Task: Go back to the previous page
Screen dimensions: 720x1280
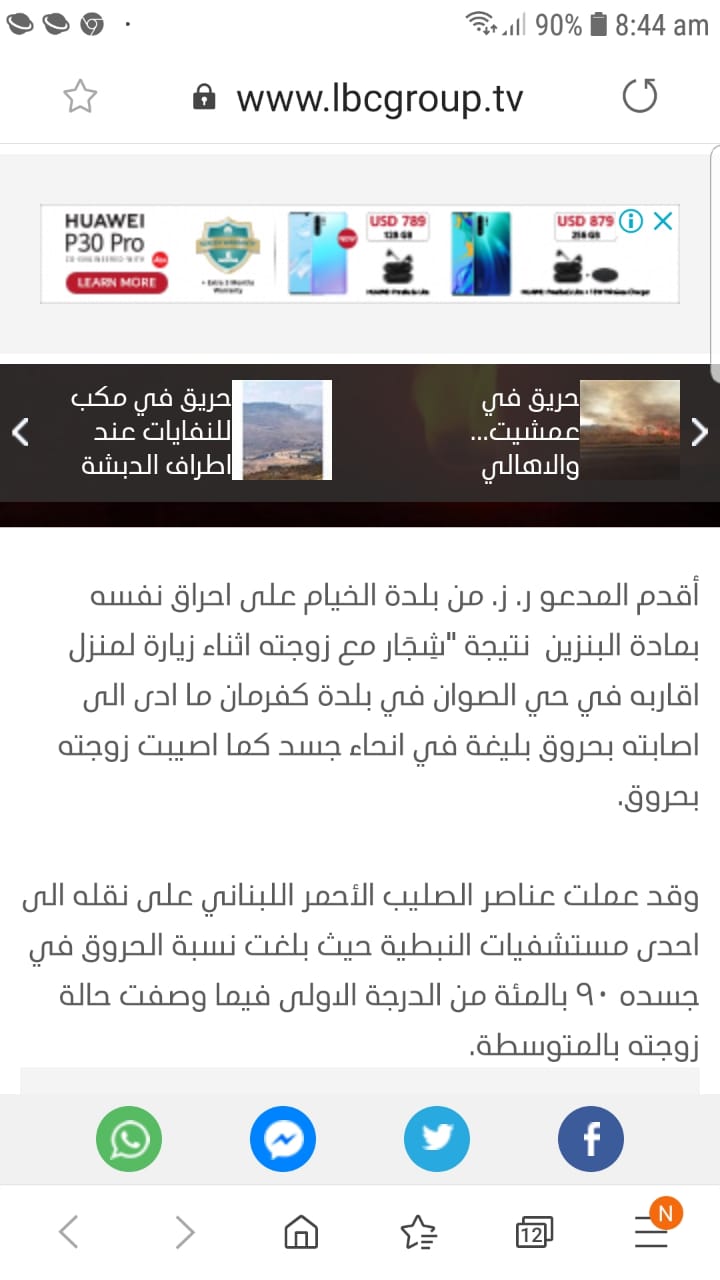Action: (x=68, y=1232)
